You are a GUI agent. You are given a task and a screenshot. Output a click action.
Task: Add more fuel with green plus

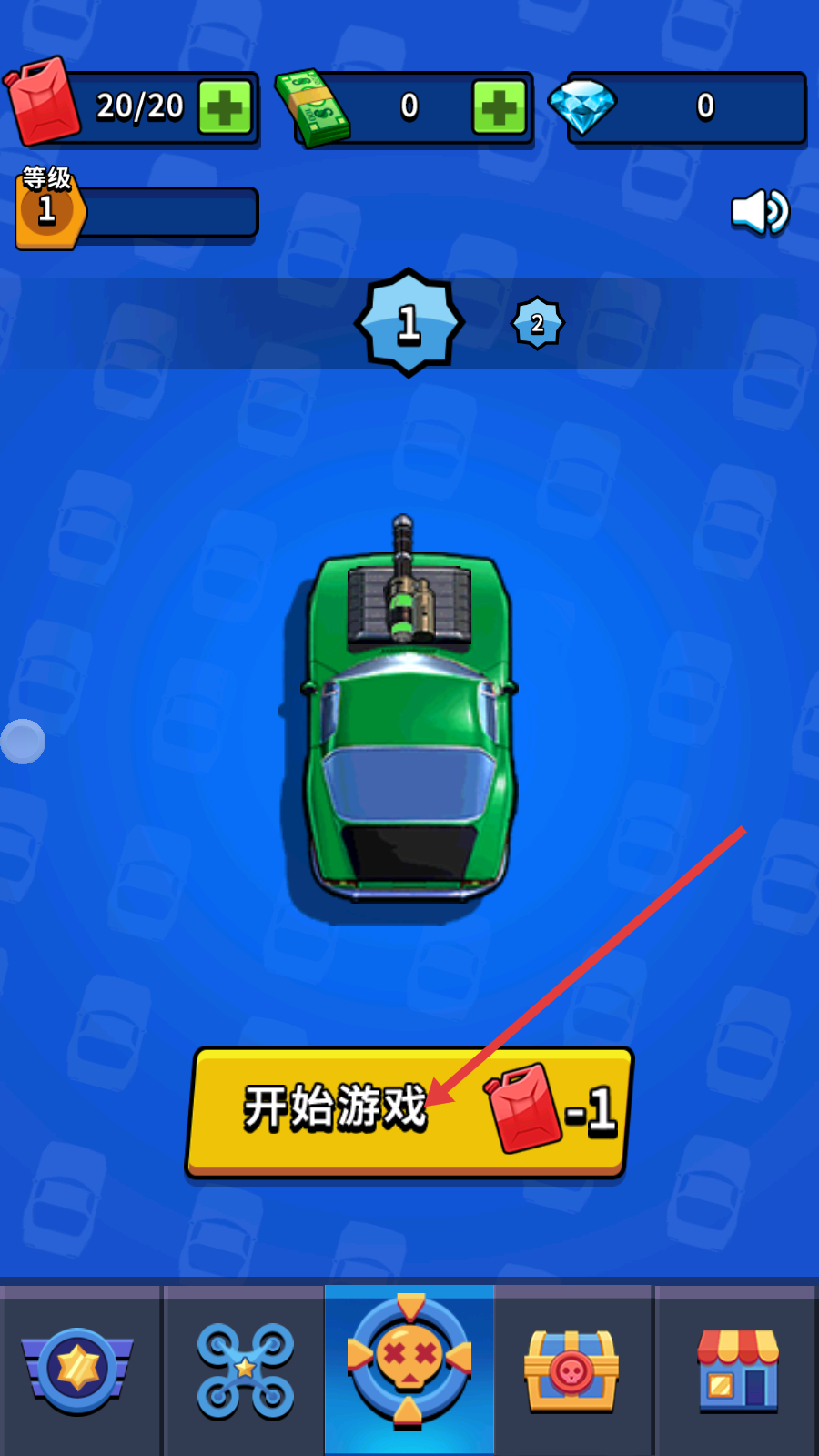pos(225,108)
